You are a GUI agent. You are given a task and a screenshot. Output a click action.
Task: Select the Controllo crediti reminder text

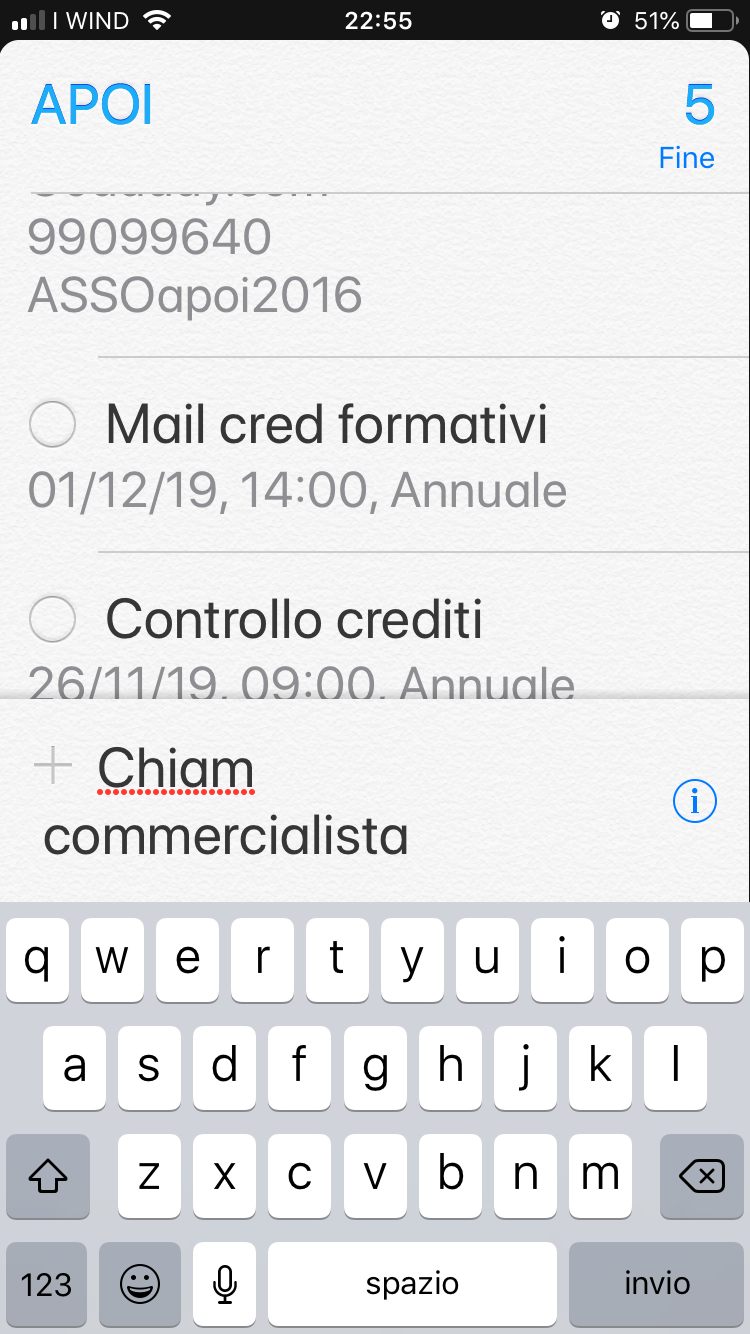tap(294, 619)
